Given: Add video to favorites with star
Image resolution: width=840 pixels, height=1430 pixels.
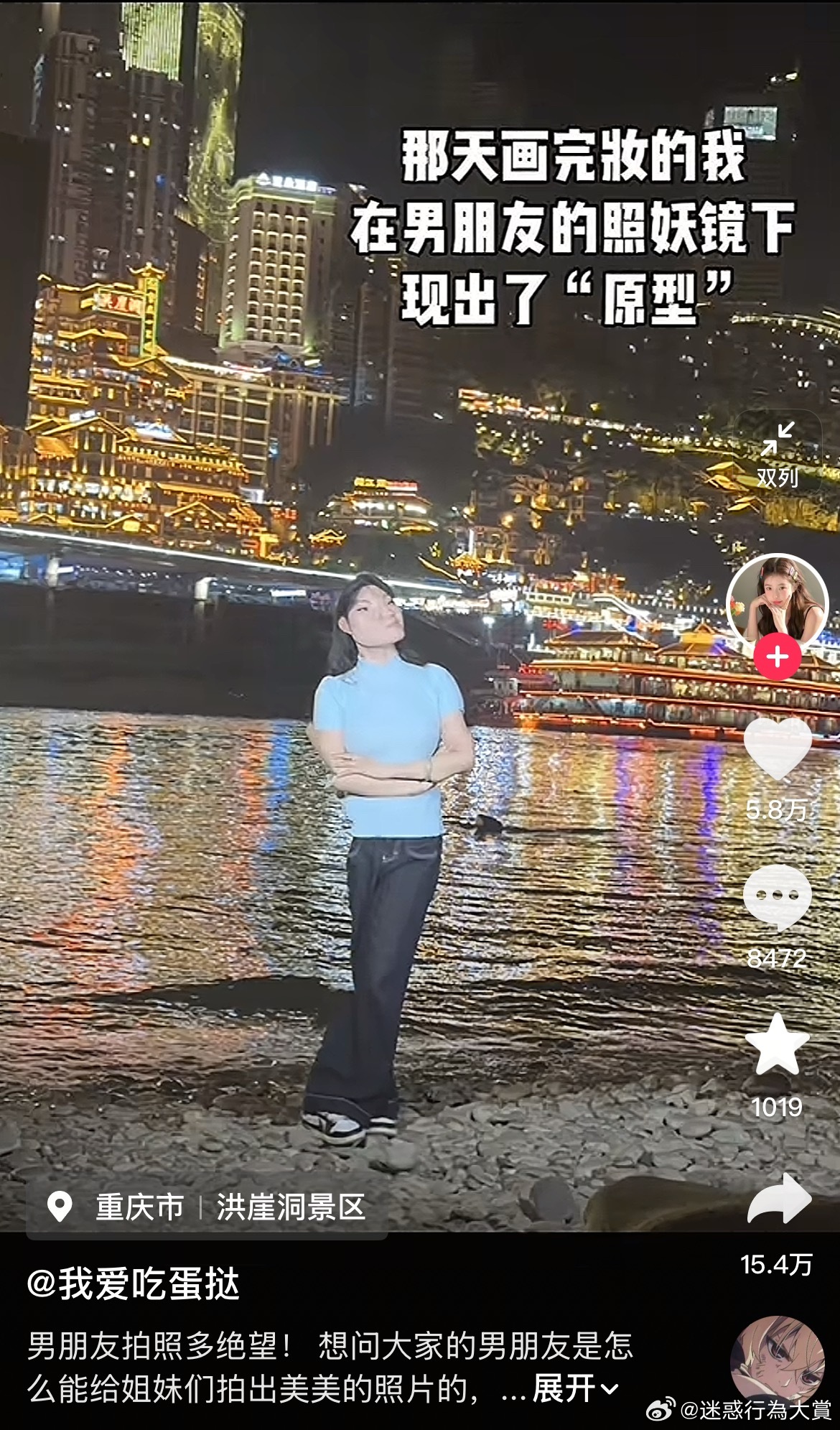Looking at the screenshot, I should 778,1045.
